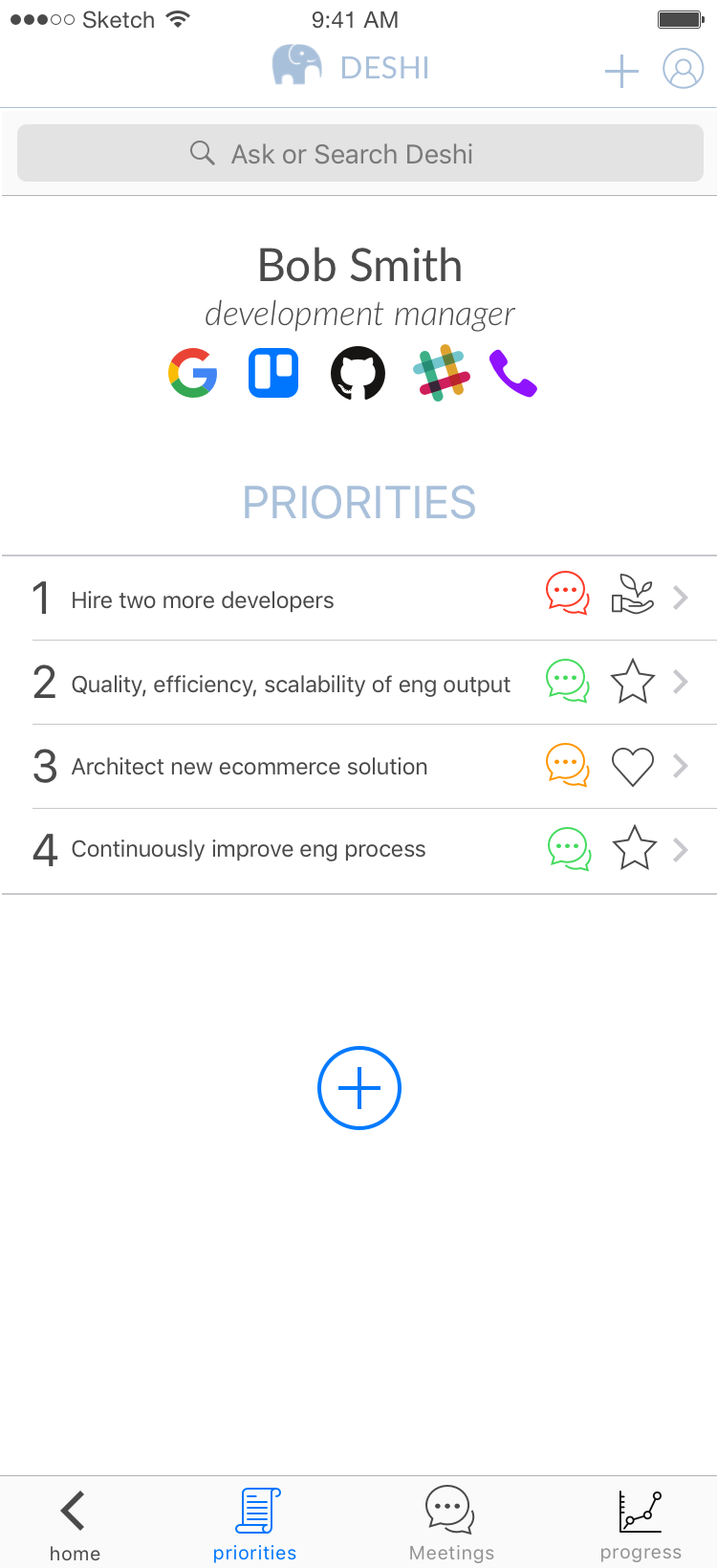Go back to home
This screenshot has width=717, height=1568.
pyautogui.click(x=75, y=1524)
